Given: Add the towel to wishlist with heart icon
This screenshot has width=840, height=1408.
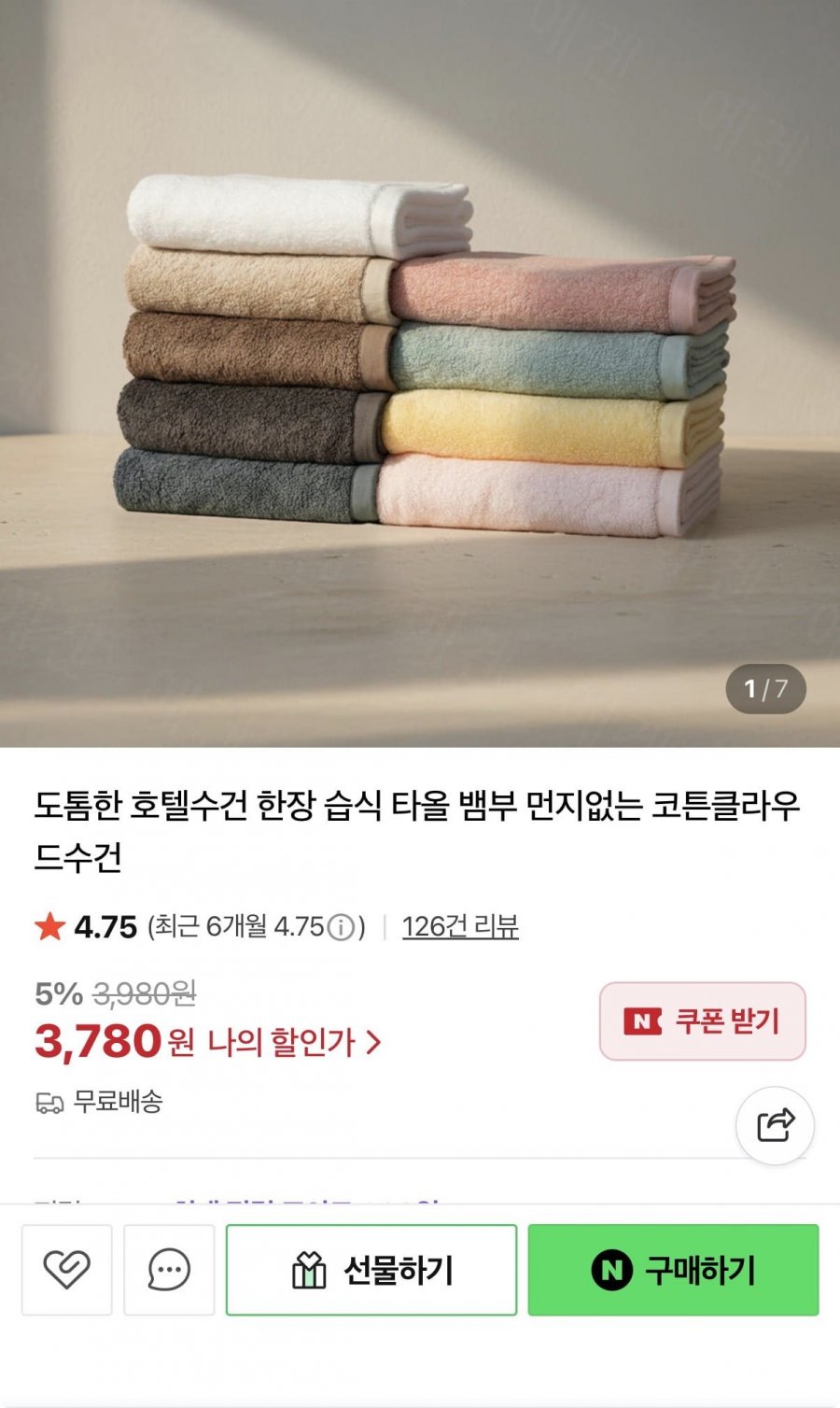Looking at the screenshot, I should click(x=67, y=1270).
